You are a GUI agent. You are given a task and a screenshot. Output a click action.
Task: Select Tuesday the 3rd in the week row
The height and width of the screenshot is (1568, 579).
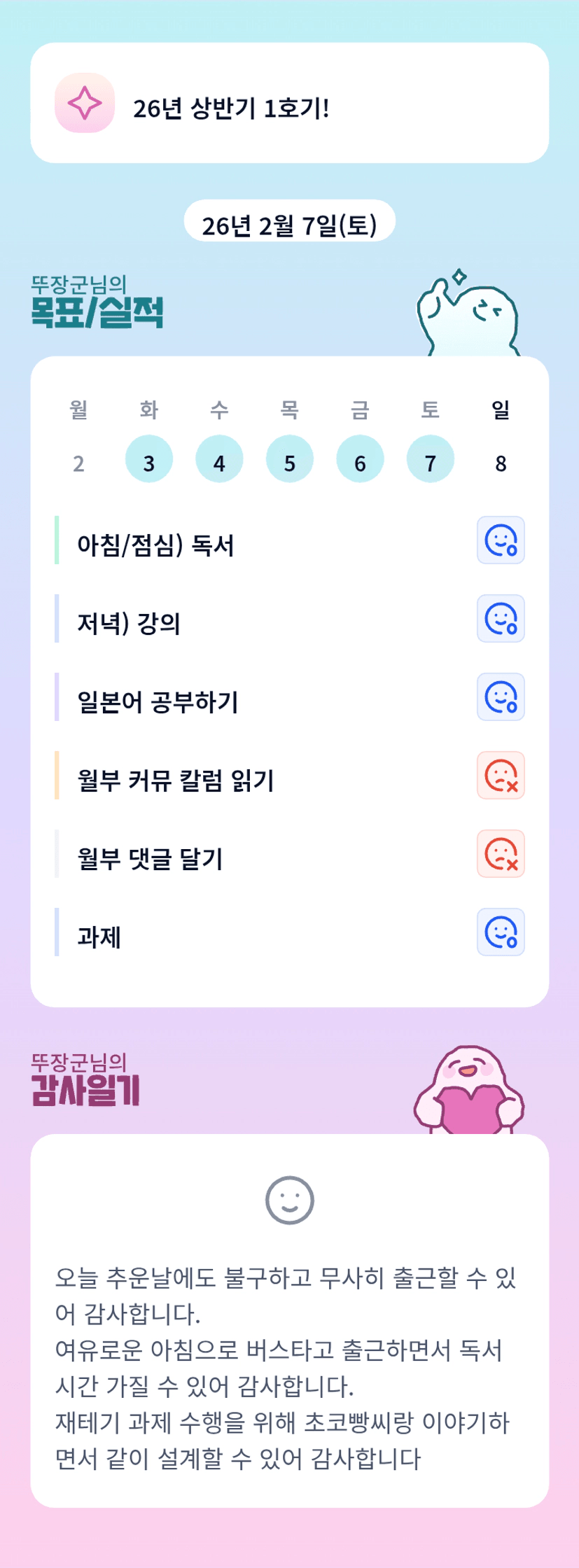click(x=149, y=459)
